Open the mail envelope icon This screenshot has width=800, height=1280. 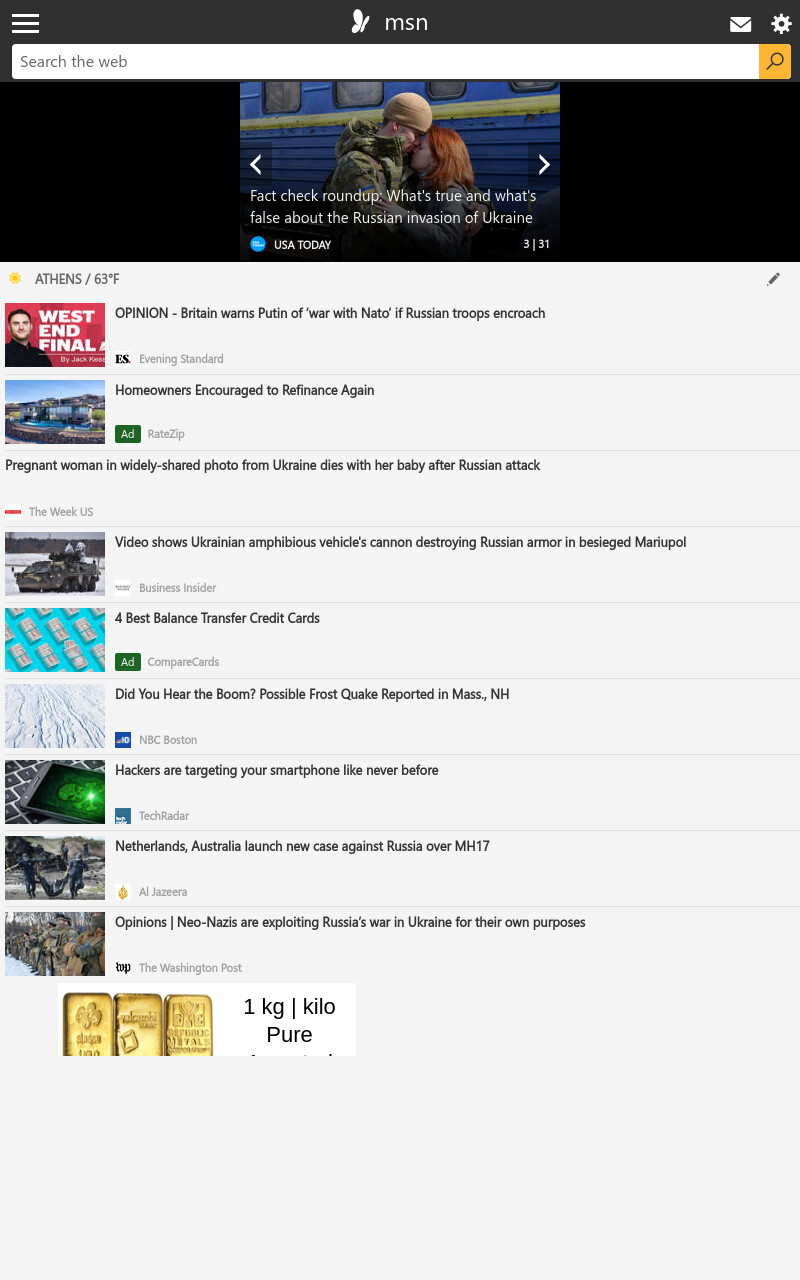pos(741,24)
